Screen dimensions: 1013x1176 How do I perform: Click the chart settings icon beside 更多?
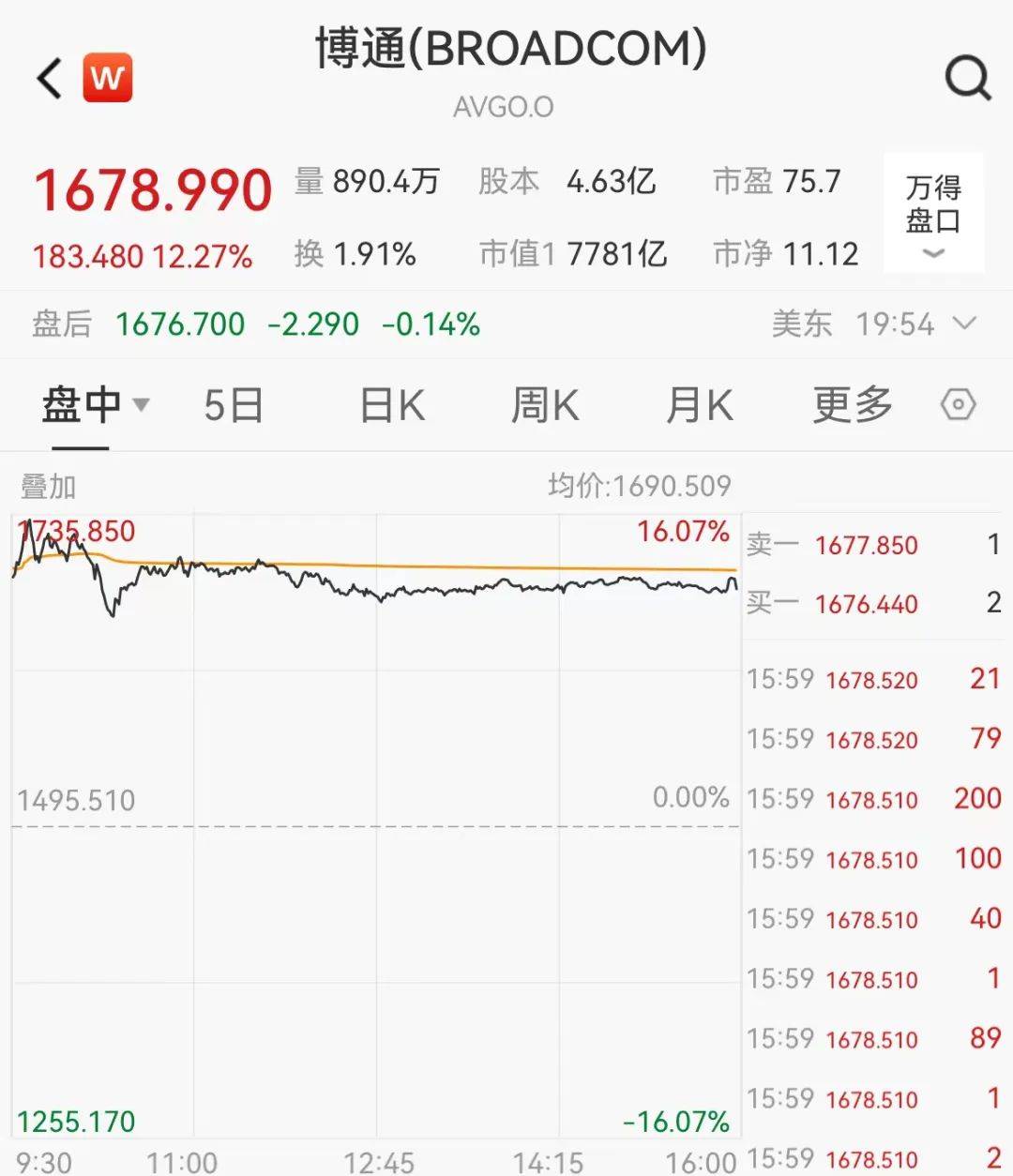[958, 404]
